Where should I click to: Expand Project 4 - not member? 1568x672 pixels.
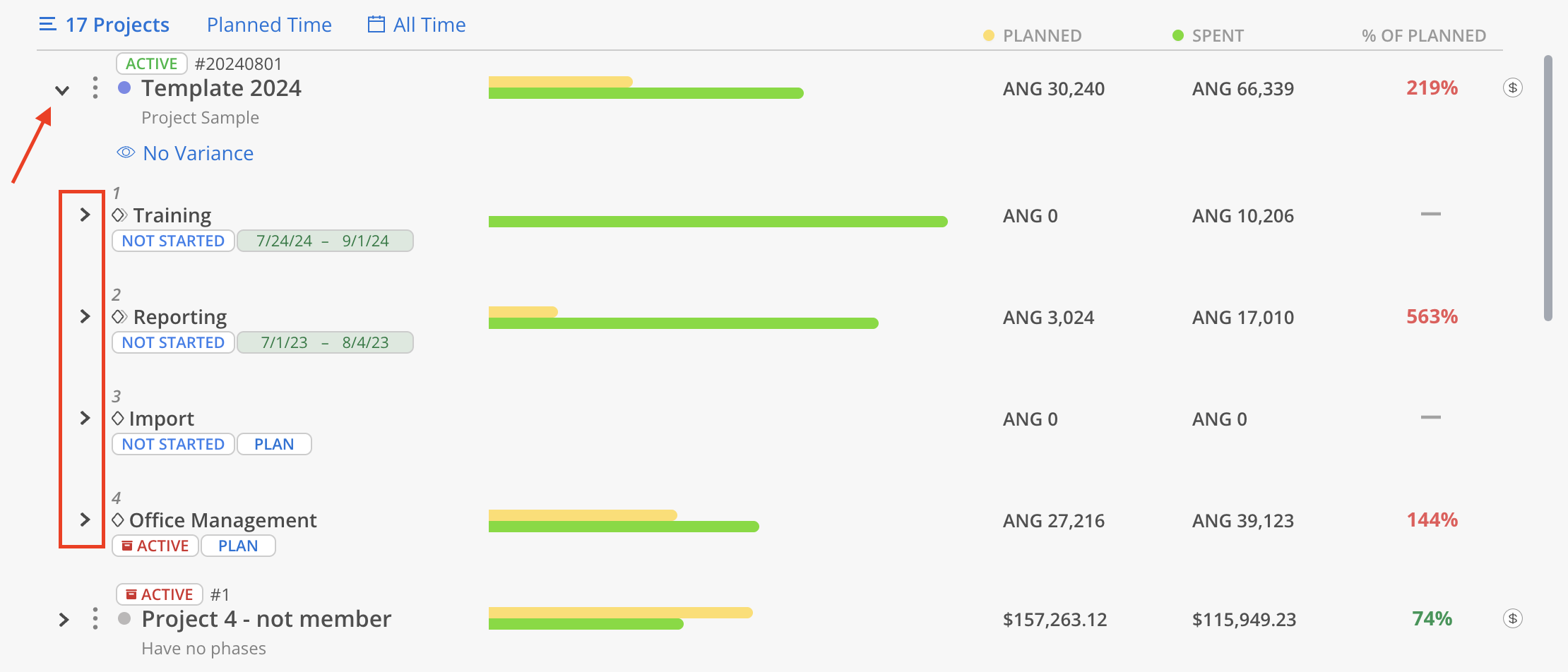pos(64,620)
